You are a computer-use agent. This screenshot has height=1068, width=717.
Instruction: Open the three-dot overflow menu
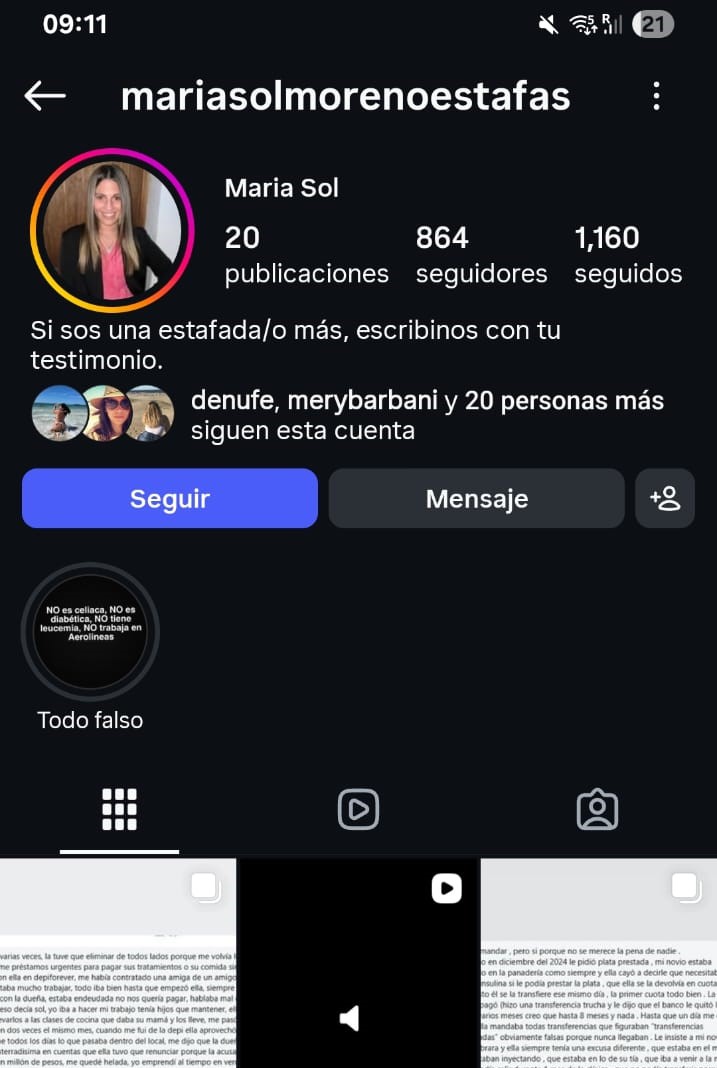pyautogui.click(x=656, y=96)
